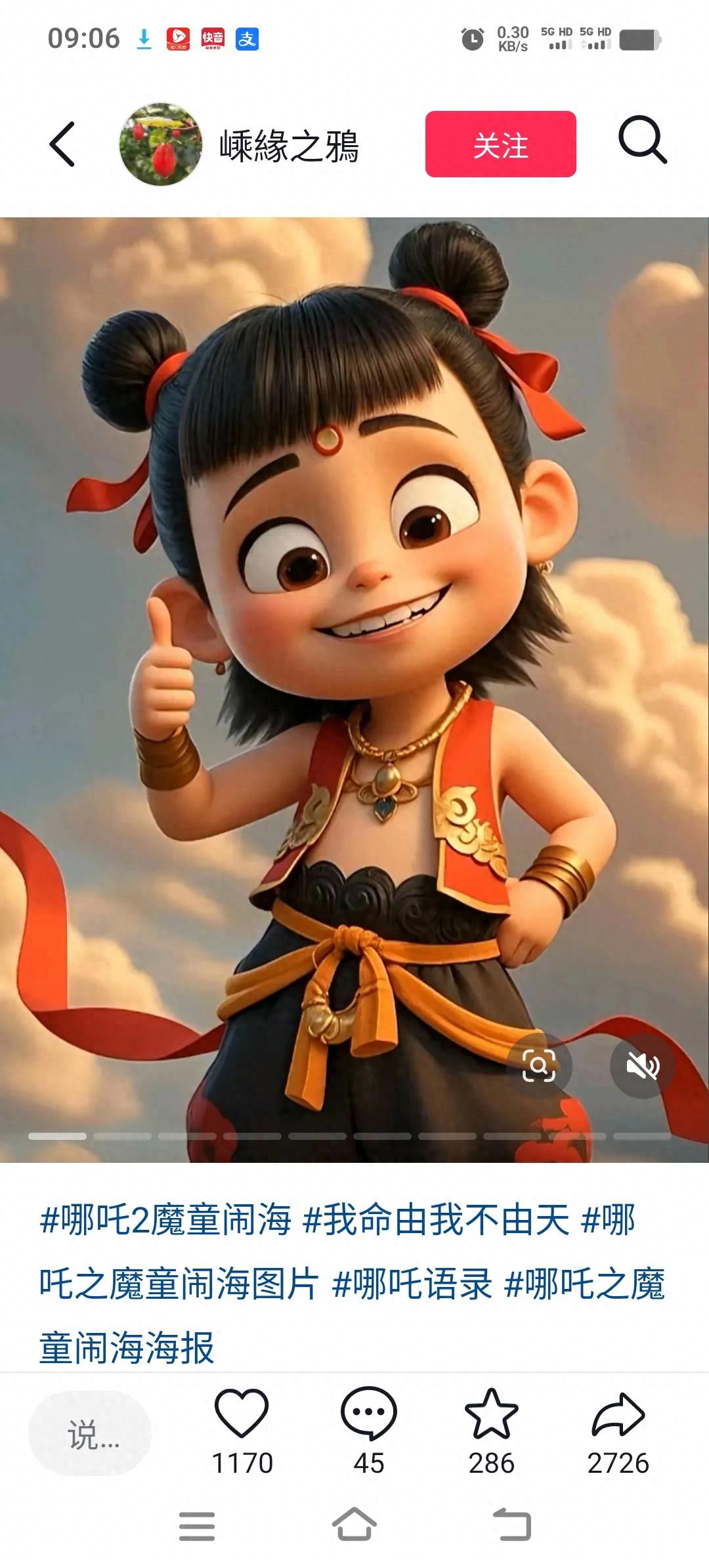Open the comments bubble icon

(368, 1413)
